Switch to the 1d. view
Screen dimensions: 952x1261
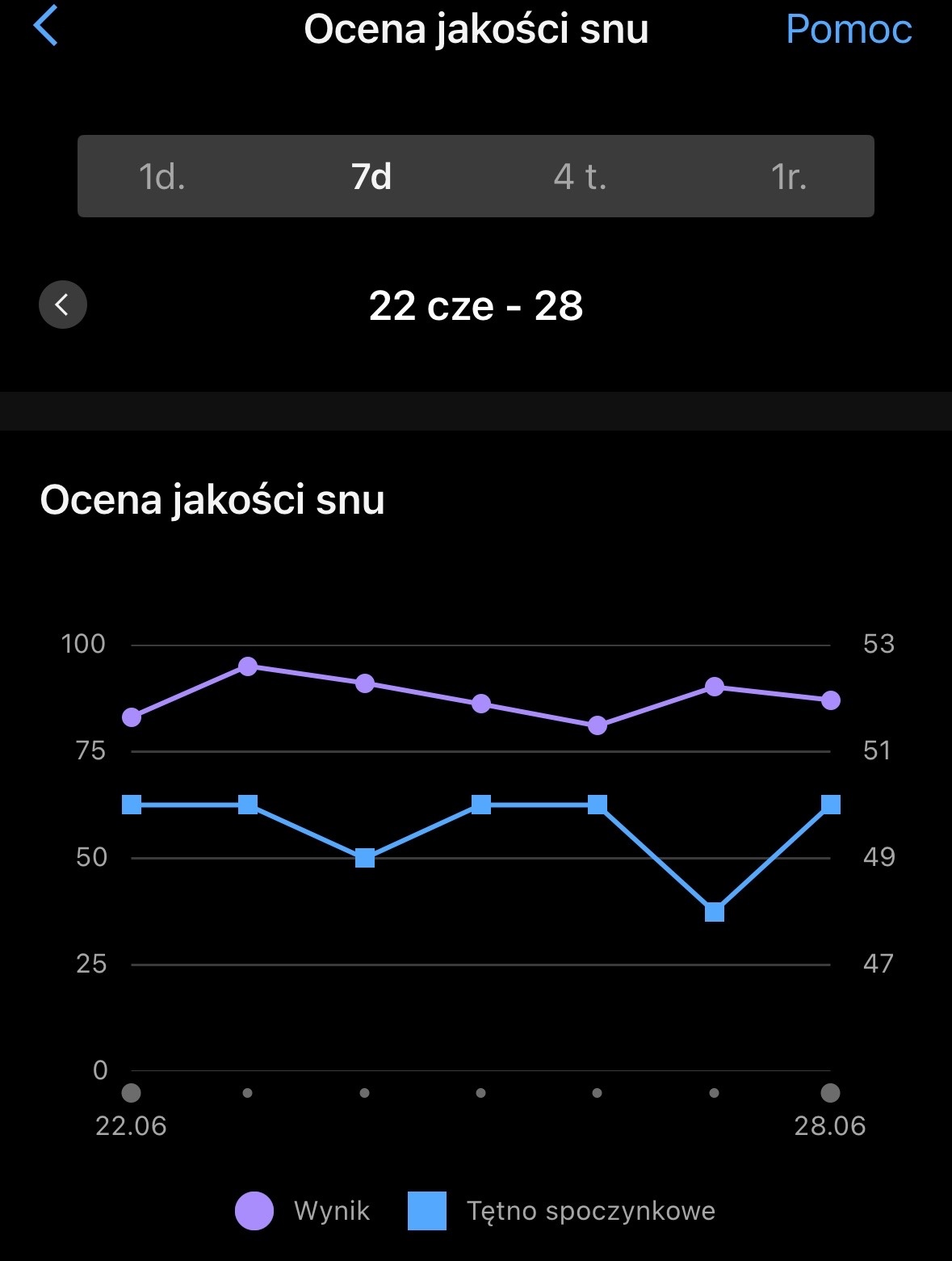[162, 177]
